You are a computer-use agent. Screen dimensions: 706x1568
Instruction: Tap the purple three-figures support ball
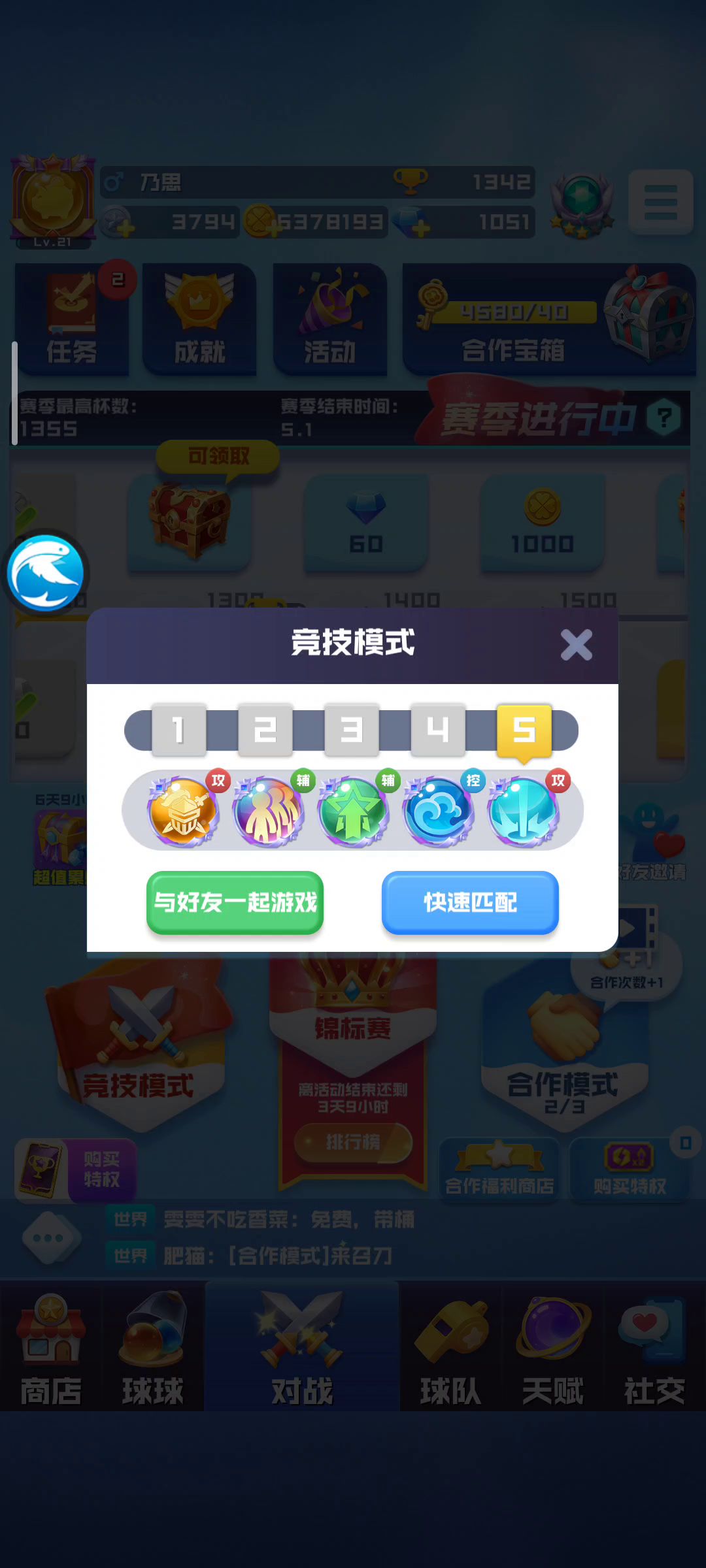click(x=268, y=812)
